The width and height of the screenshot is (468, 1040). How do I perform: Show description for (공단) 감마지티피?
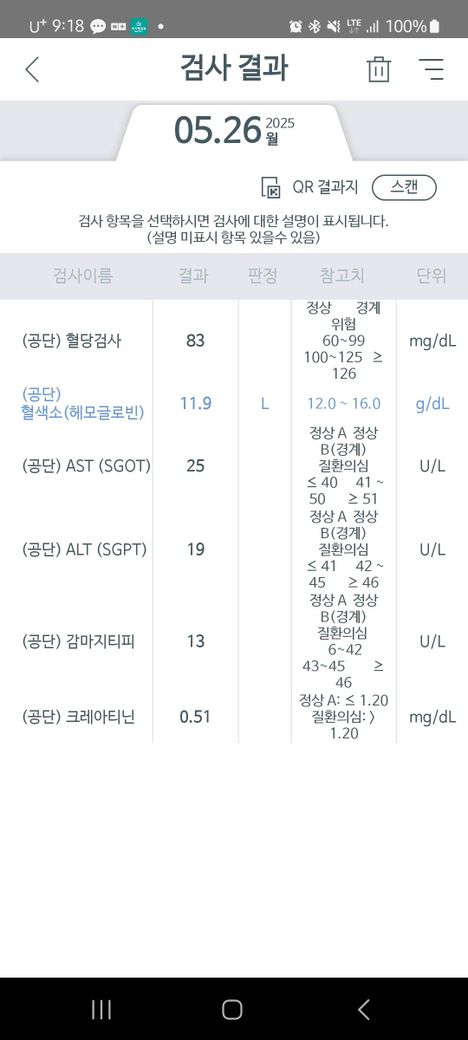[234, 641]
